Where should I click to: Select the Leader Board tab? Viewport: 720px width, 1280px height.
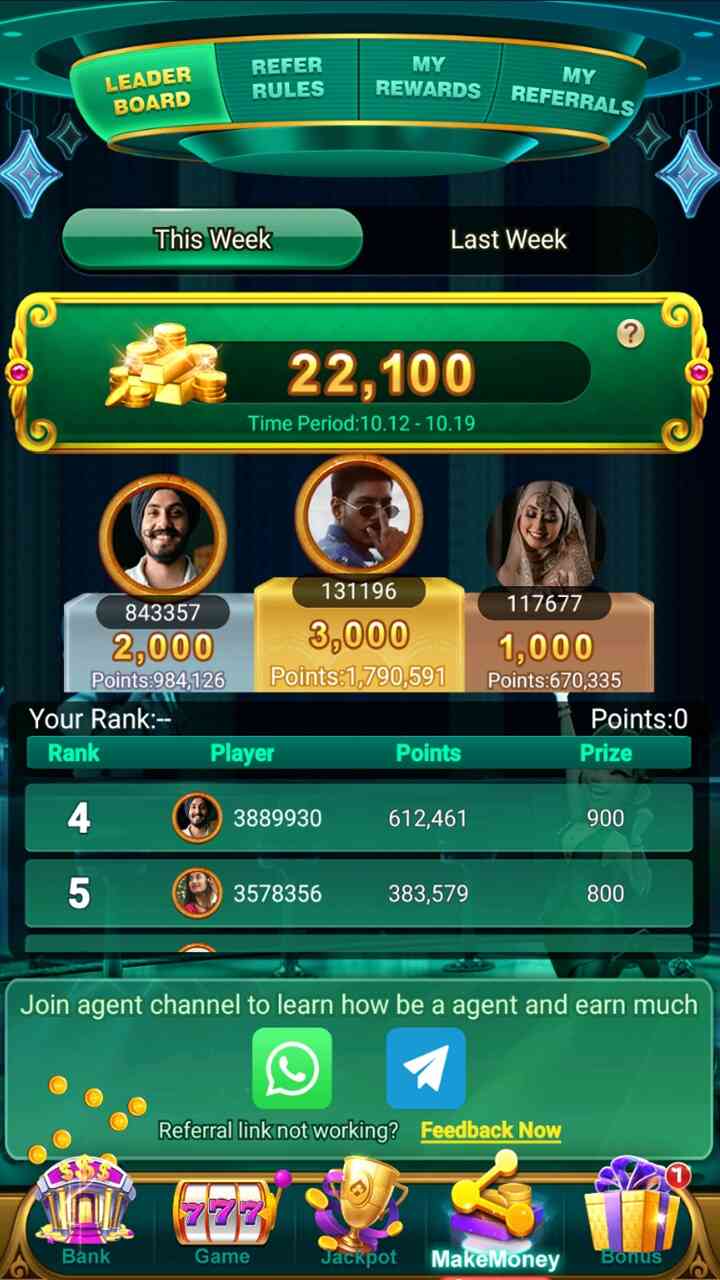[148, 90]
